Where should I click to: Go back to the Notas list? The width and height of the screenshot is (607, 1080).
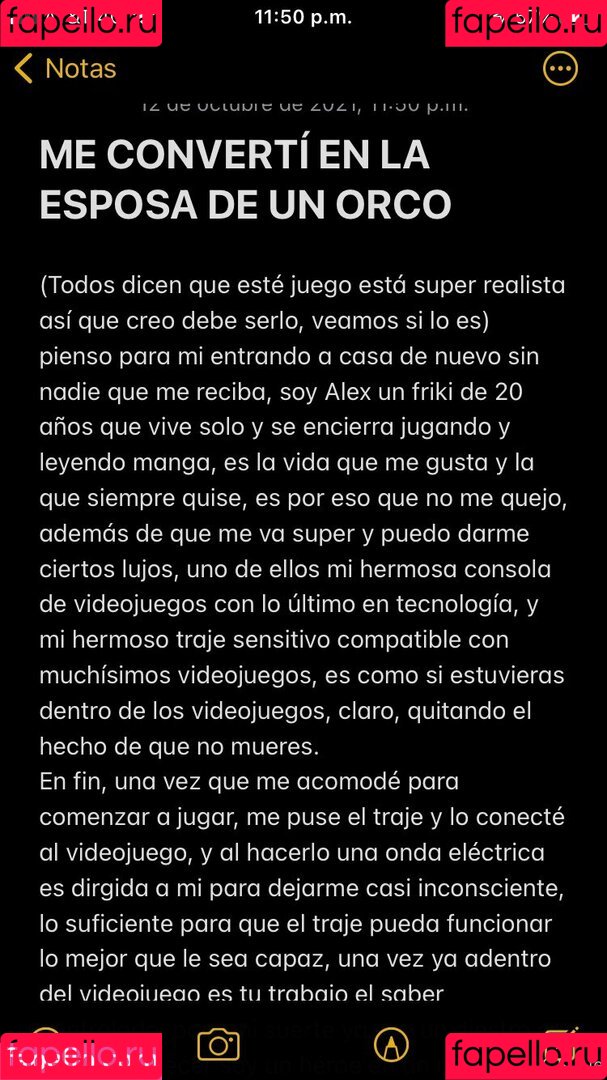point(66,69)
